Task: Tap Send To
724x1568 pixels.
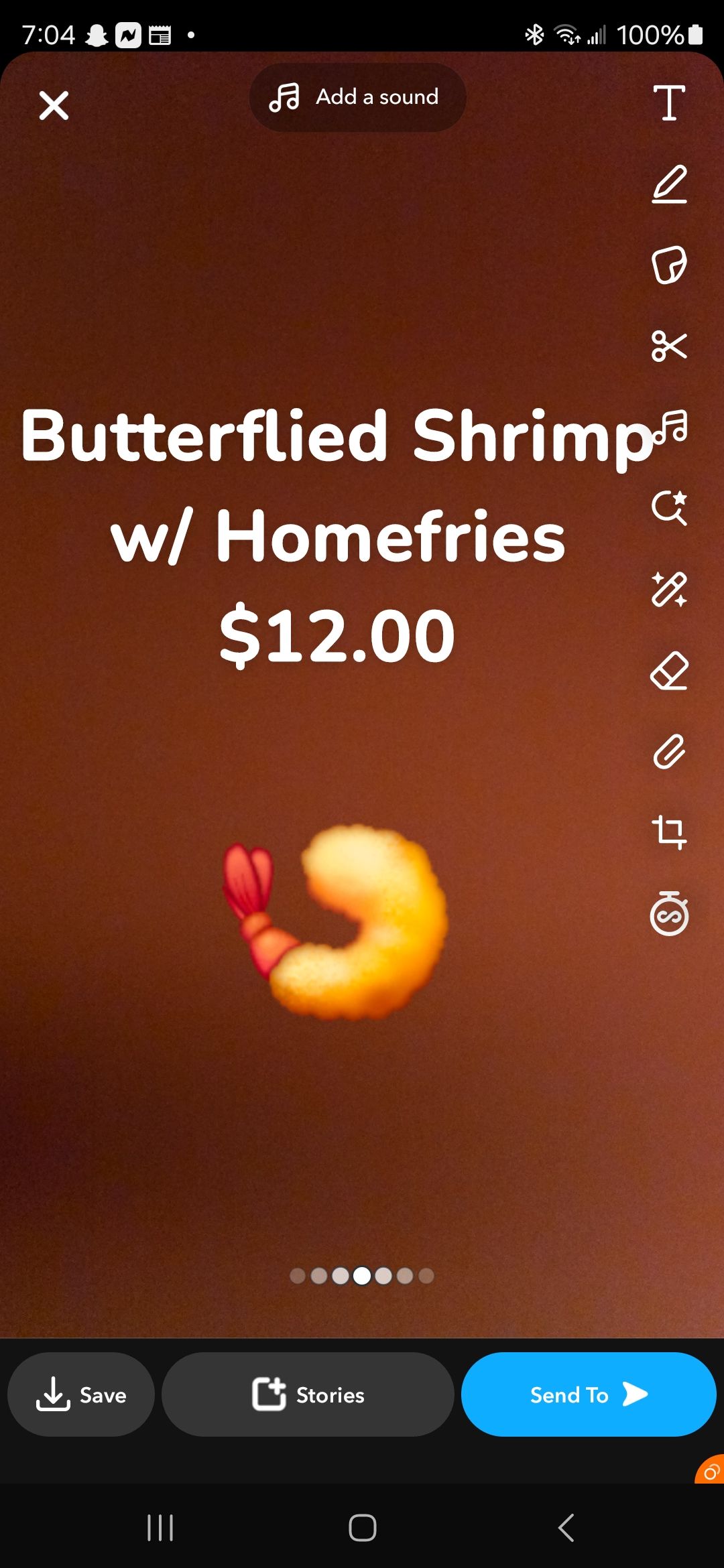Action: 588,1394
